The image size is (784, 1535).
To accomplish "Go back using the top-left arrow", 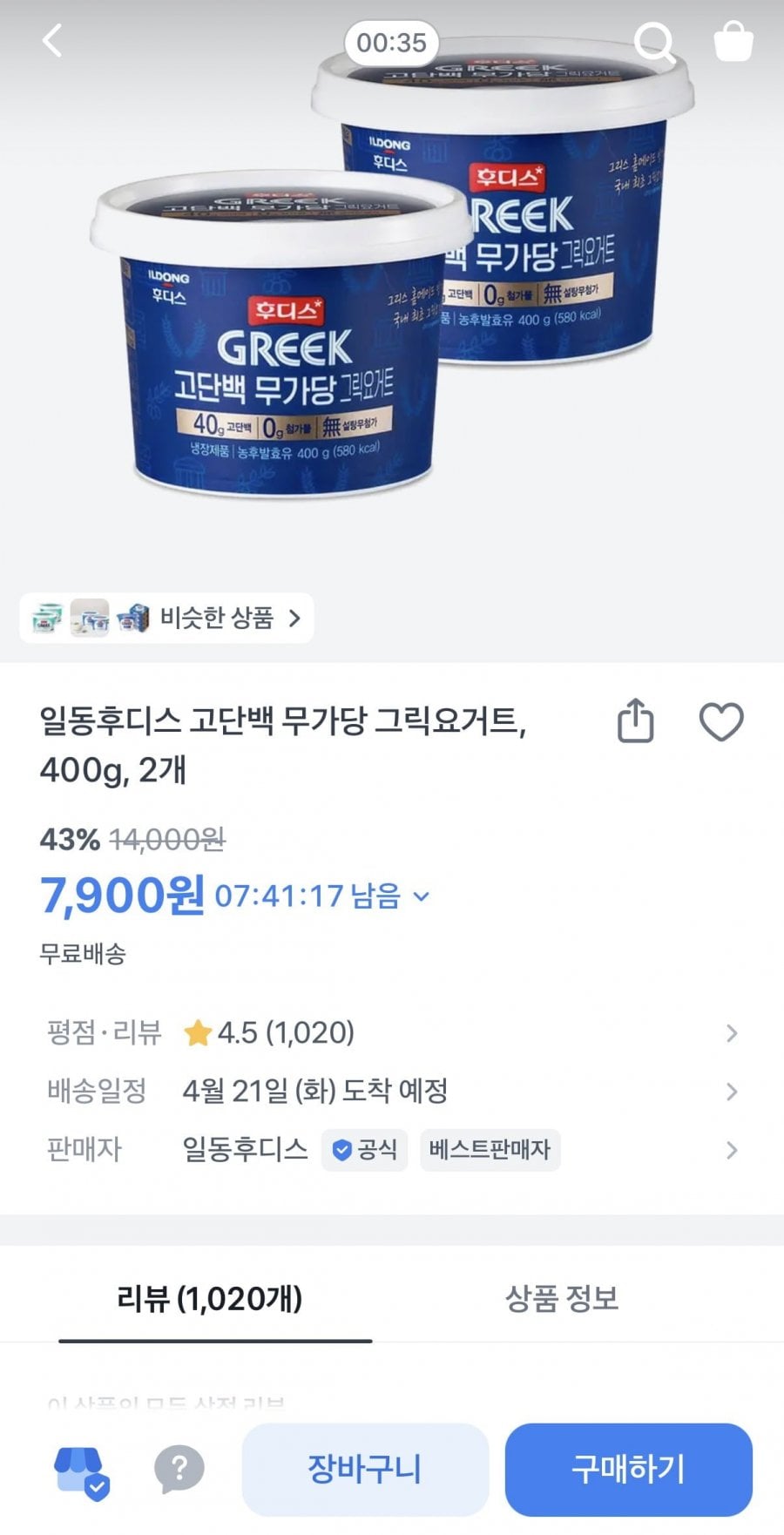I will 52,41.
